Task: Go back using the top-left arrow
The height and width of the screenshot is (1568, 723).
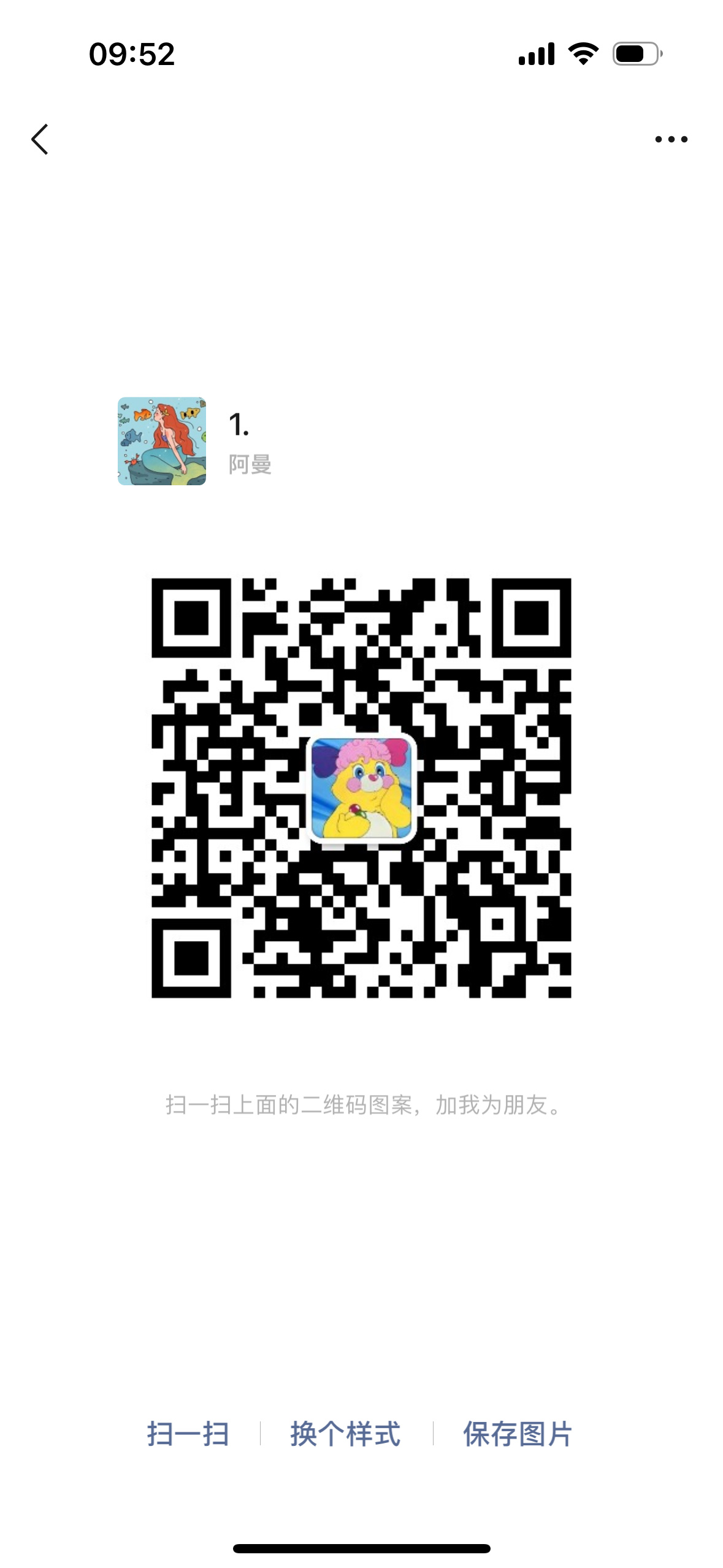Action: click(40, 139)
